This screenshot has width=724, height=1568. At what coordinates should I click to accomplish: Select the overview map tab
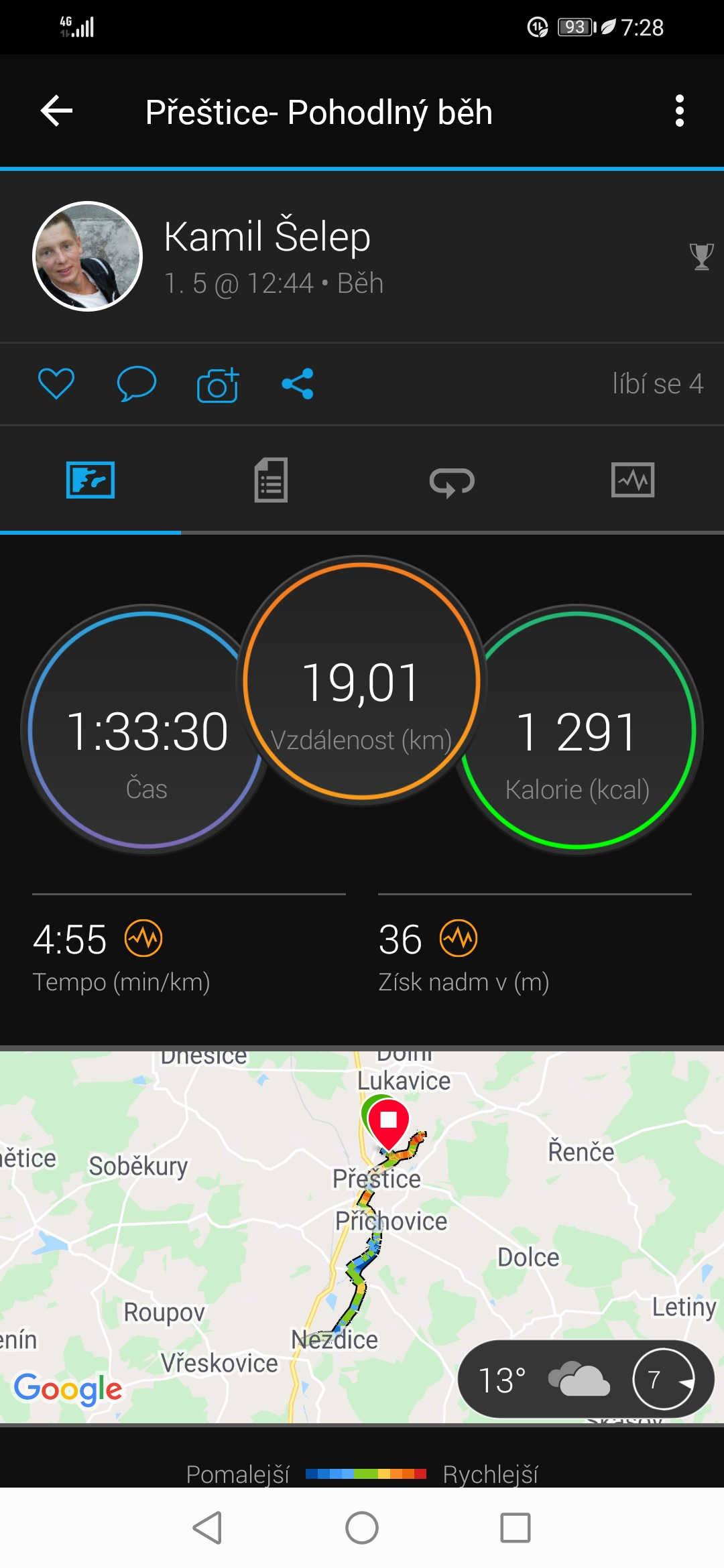coord(90,480)
